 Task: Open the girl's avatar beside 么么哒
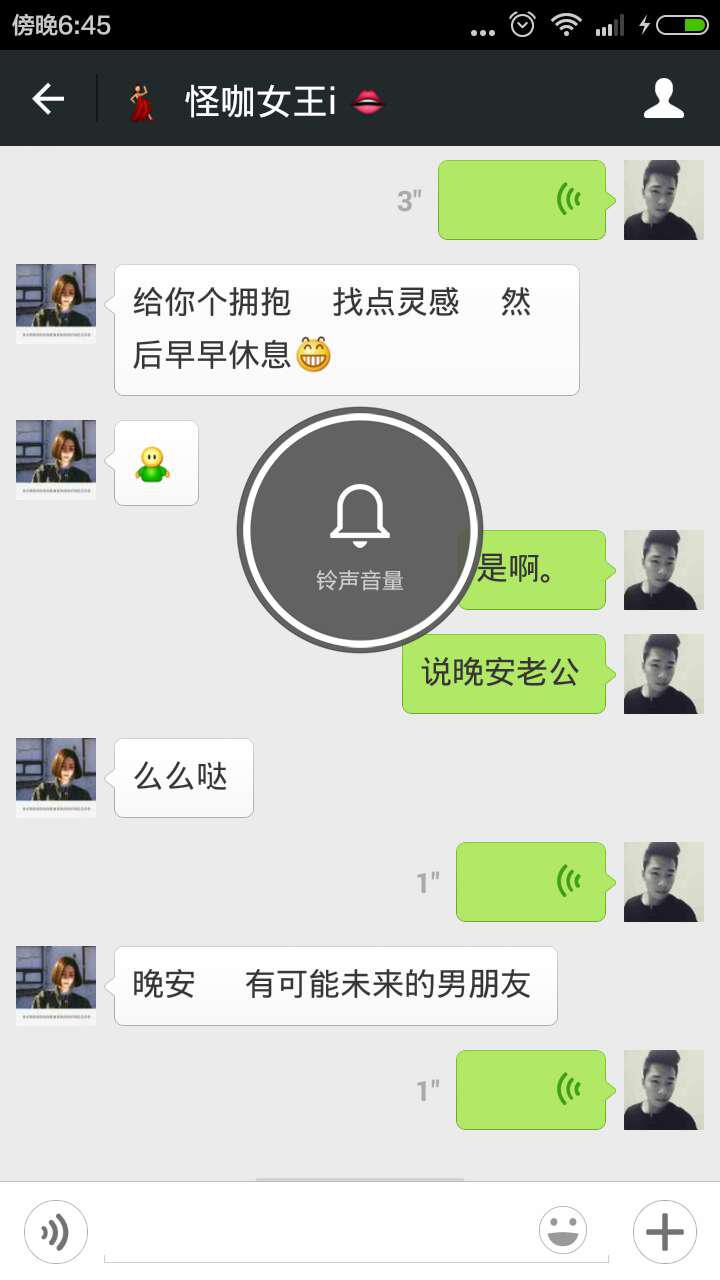click(x=56, y=777)
